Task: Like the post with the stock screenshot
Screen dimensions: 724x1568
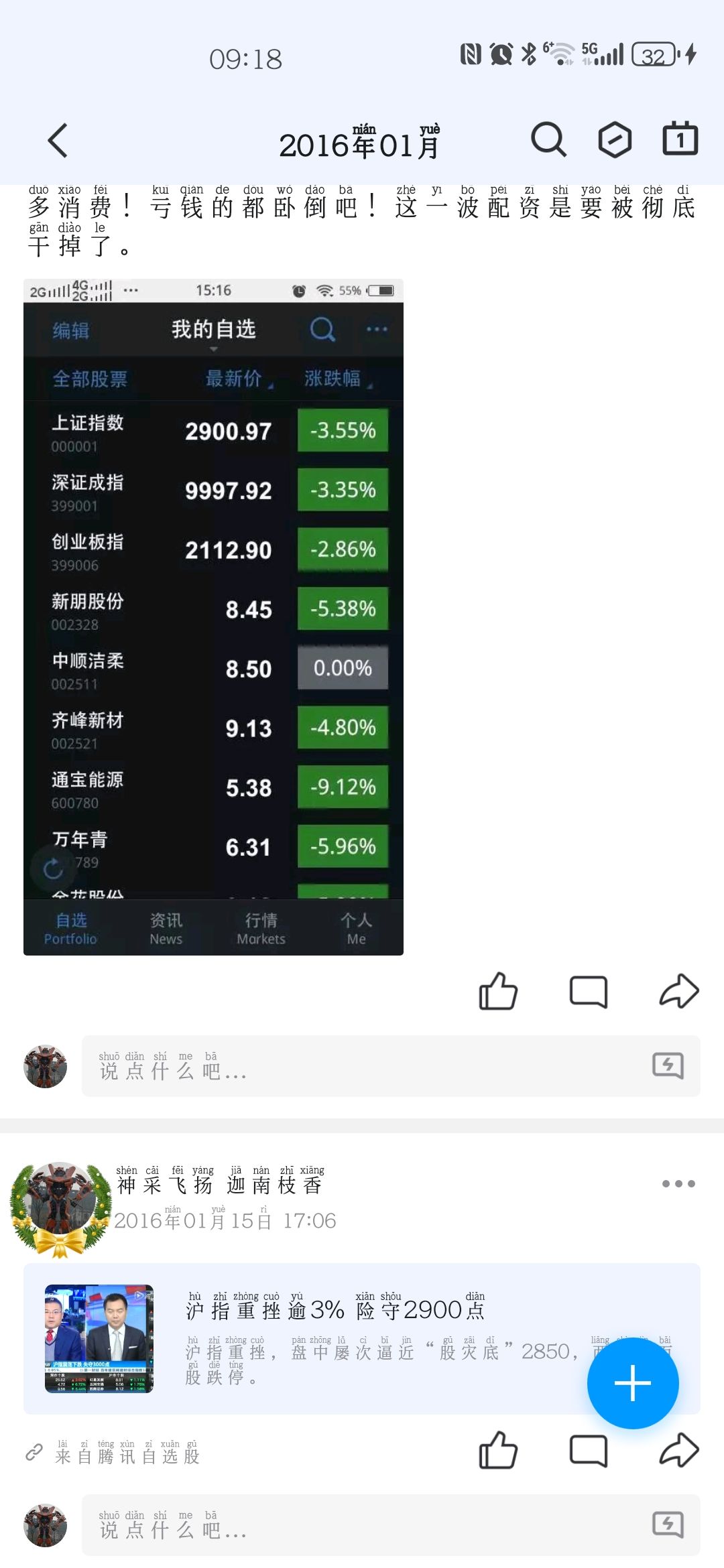Action: click(498, 991)
